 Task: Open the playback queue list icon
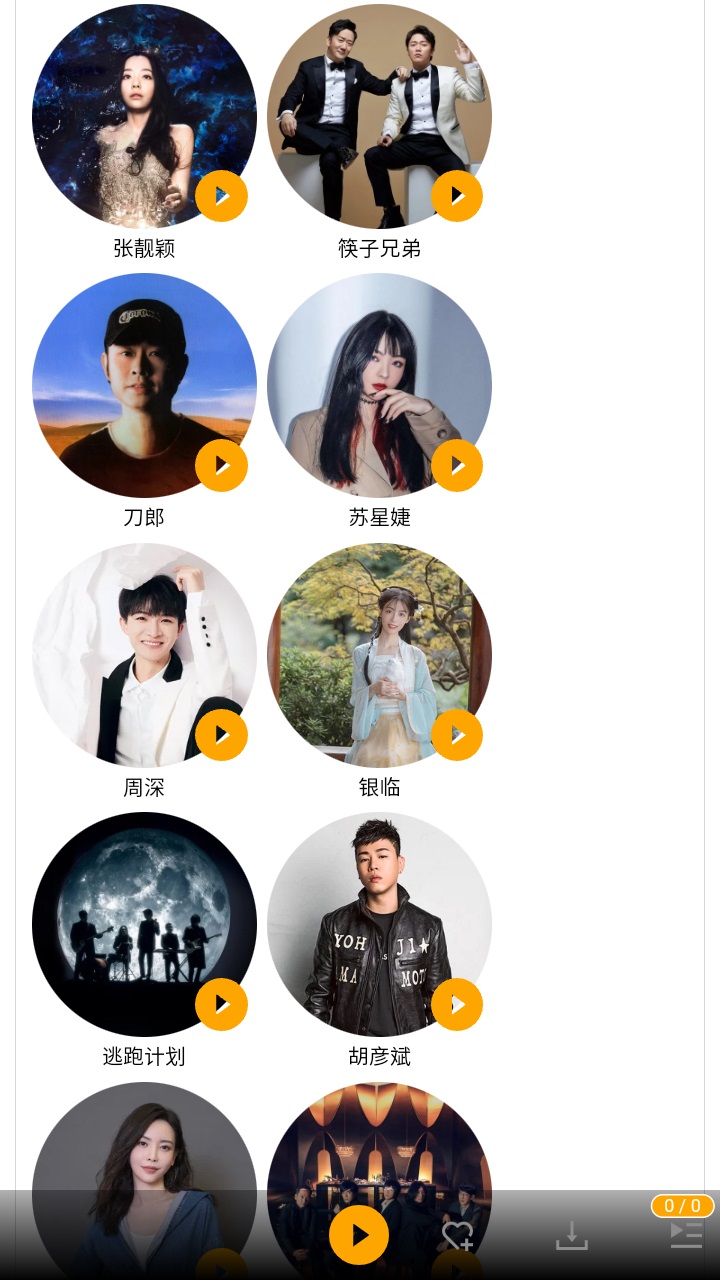[685, 1235]
